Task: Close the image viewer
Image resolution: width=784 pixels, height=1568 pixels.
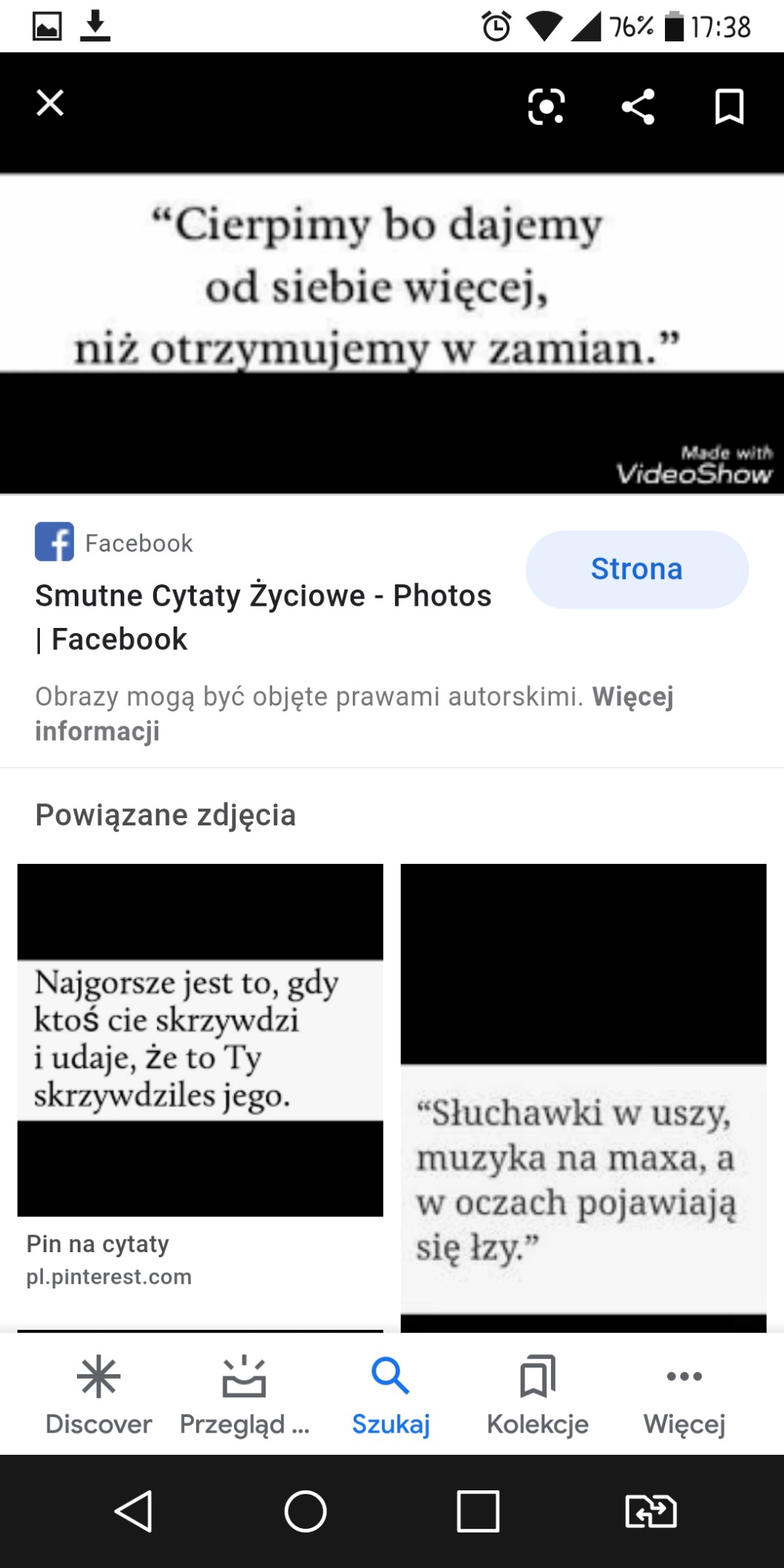Action: [50, 104]
